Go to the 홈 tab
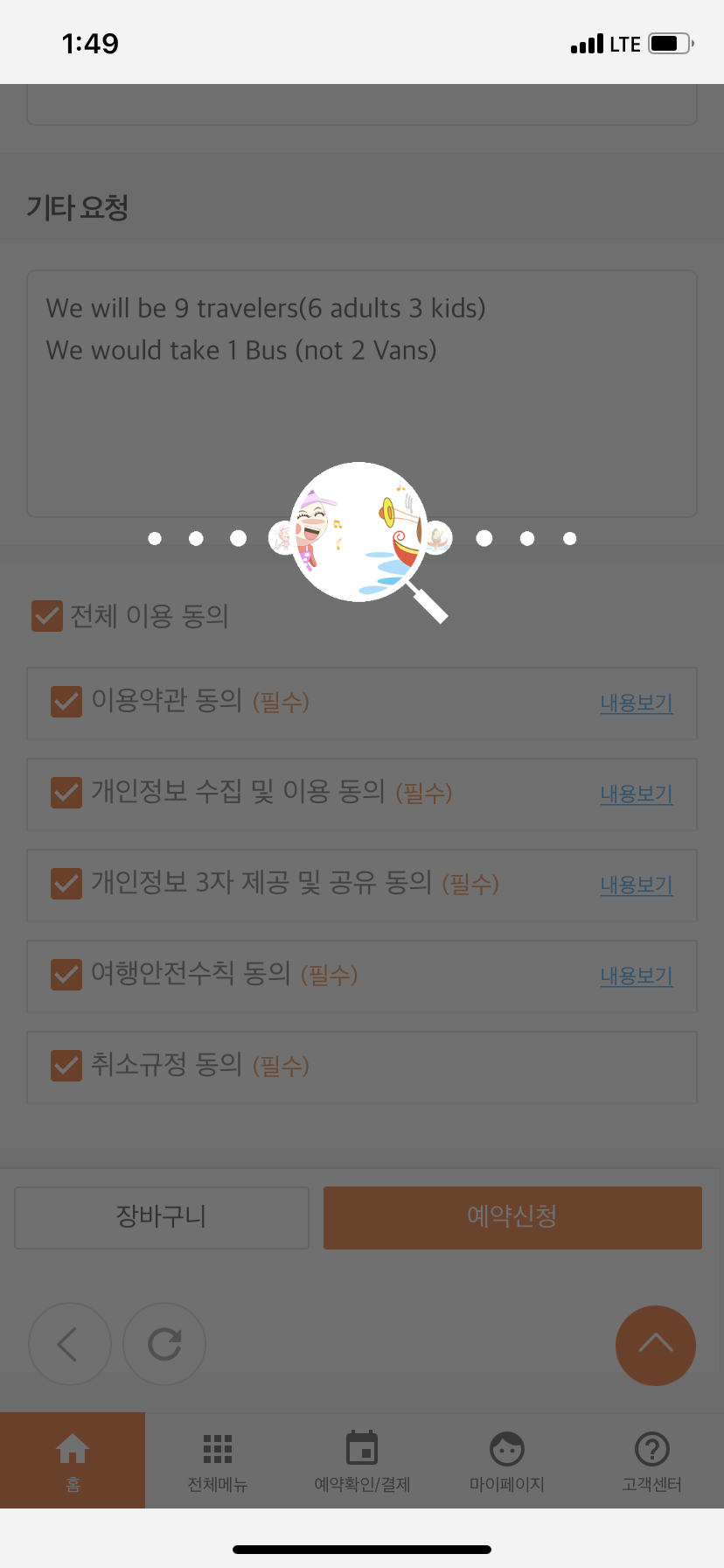Screen dimensions: 724x1568 coord(73,1460)
